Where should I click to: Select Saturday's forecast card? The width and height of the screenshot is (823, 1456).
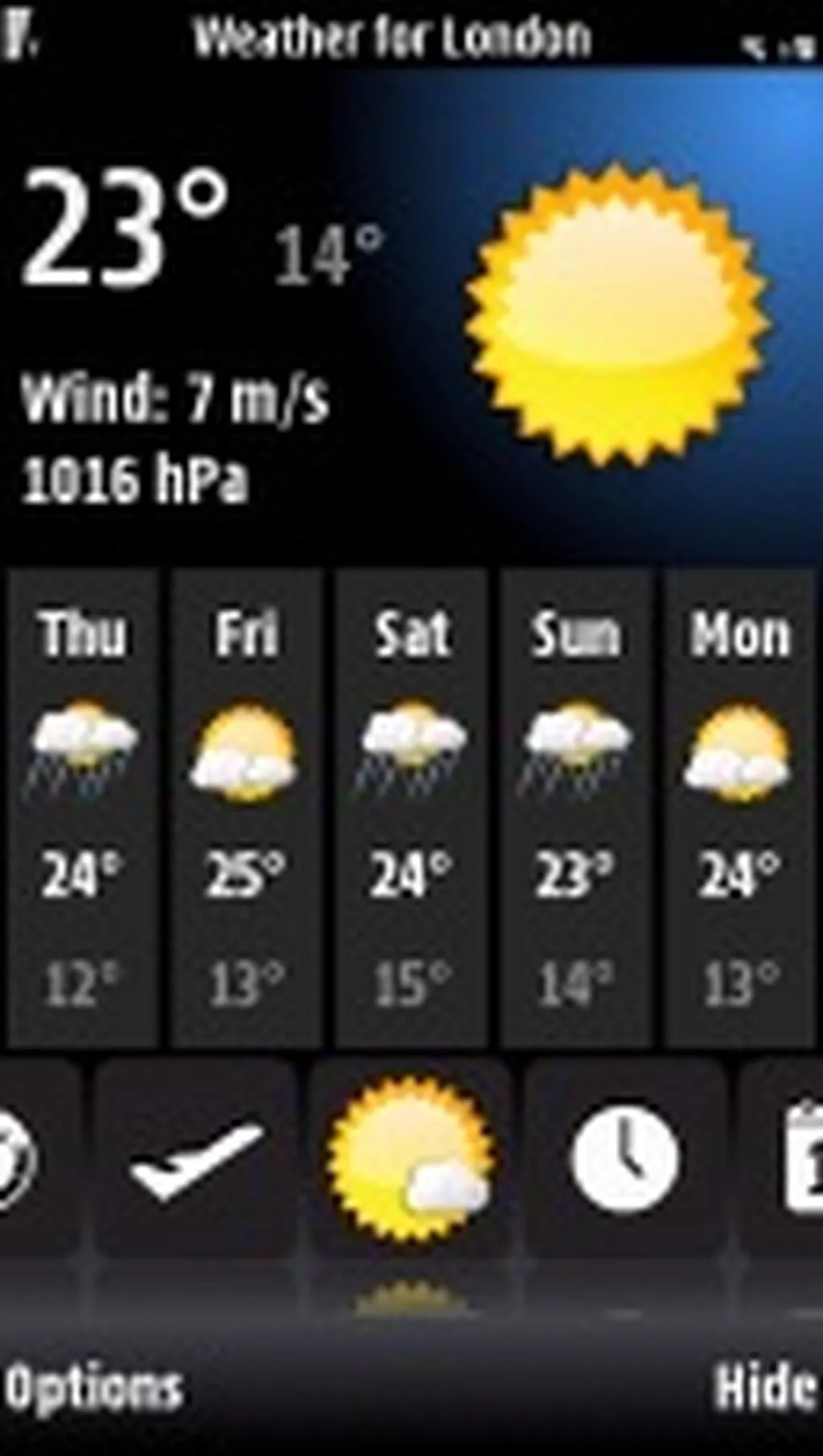(x=411, y=808)
